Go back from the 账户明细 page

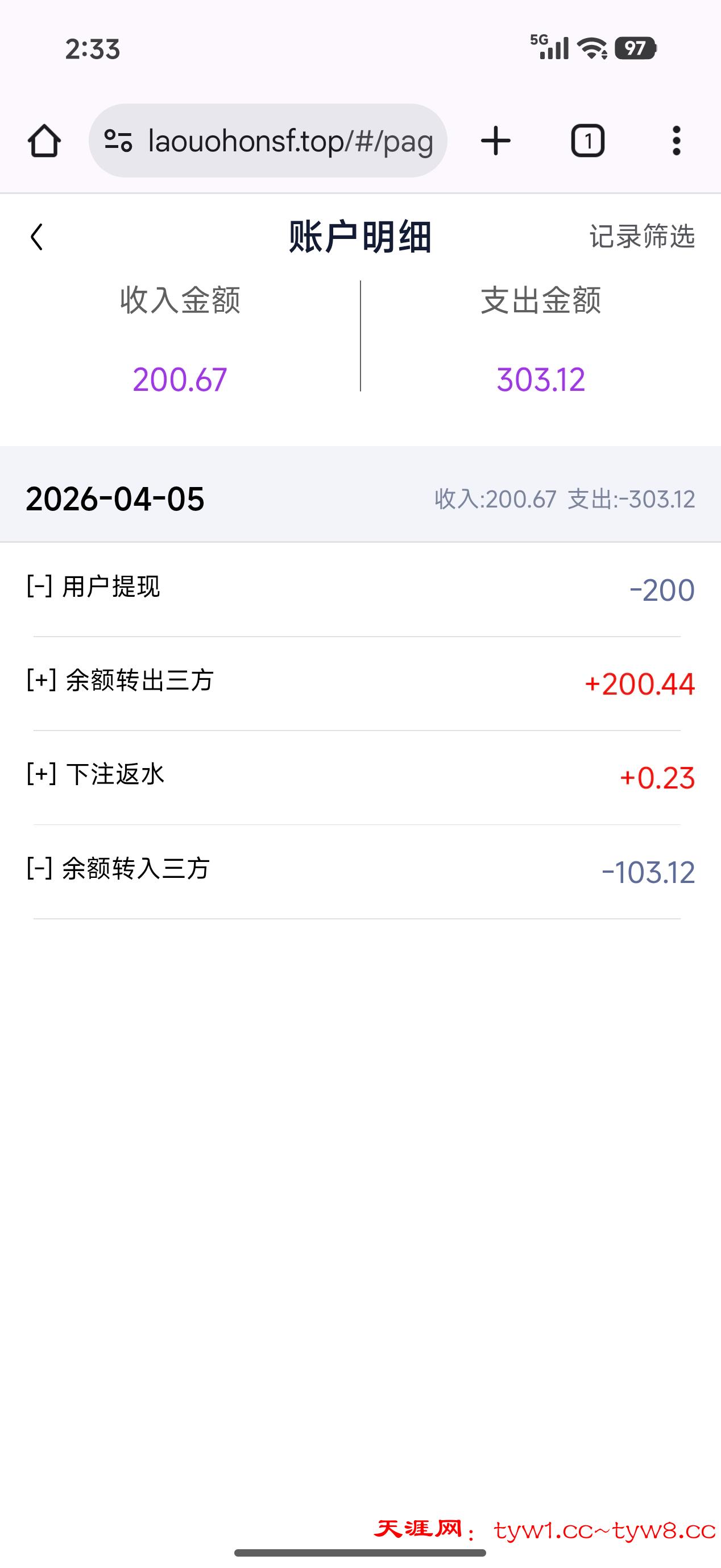(37, 237)
